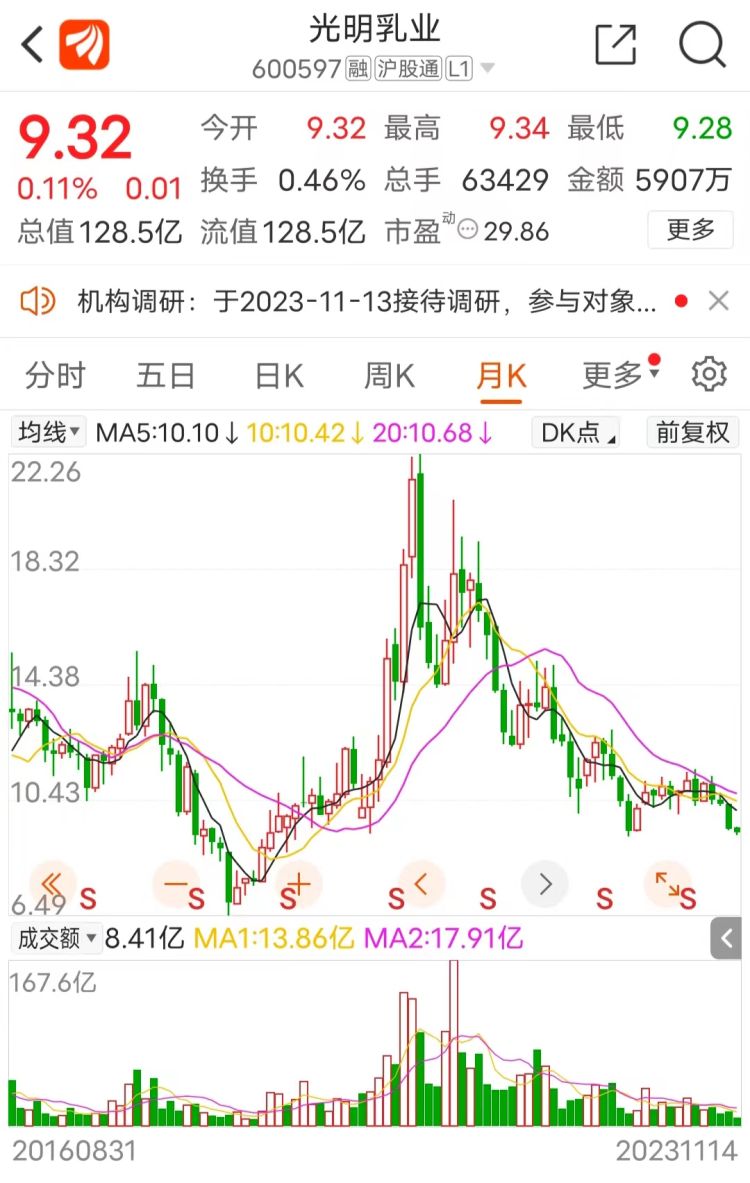Expand the side panel arrow
750x1183 pixels.
click(x=727, y=939)
